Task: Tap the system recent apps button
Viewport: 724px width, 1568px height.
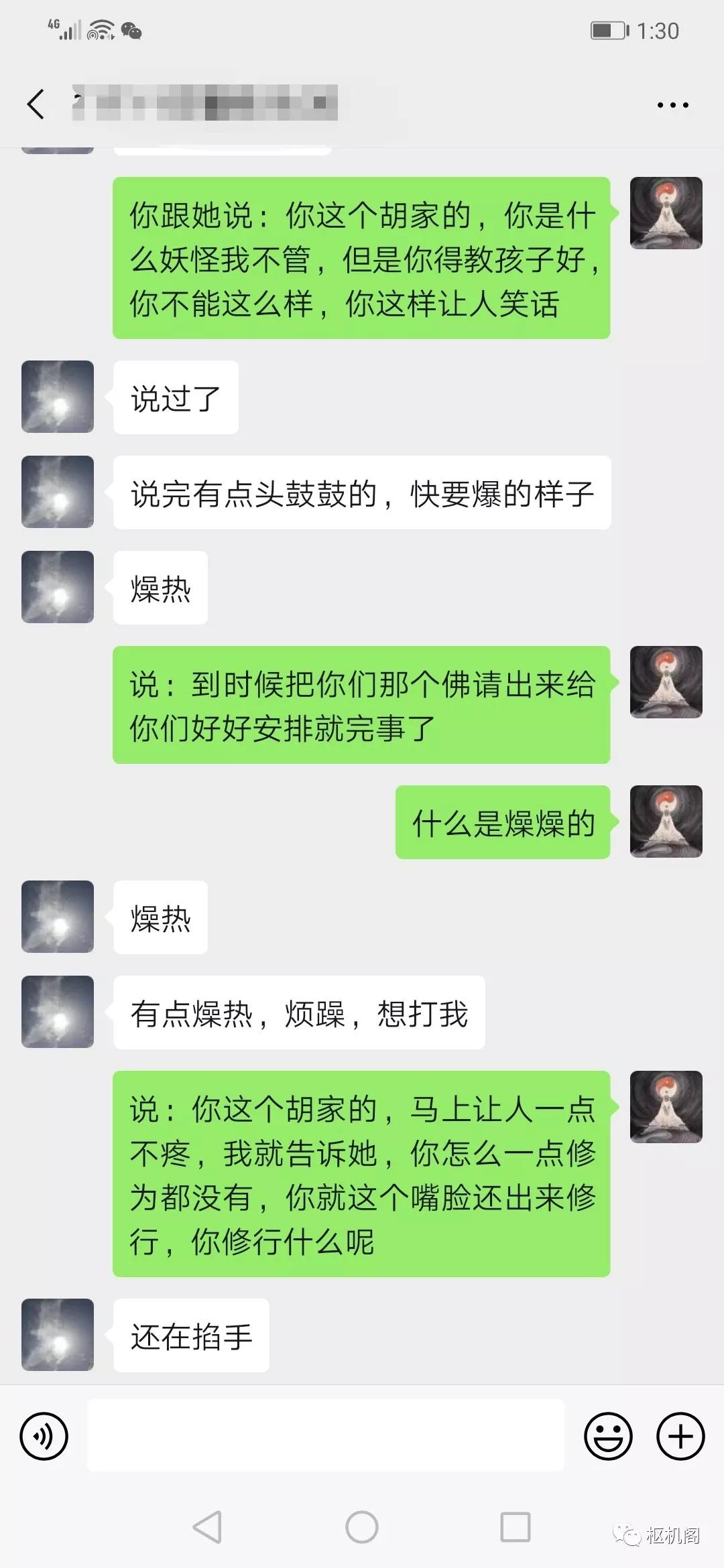Action: pyautogui.click(x=516, y=1527)
